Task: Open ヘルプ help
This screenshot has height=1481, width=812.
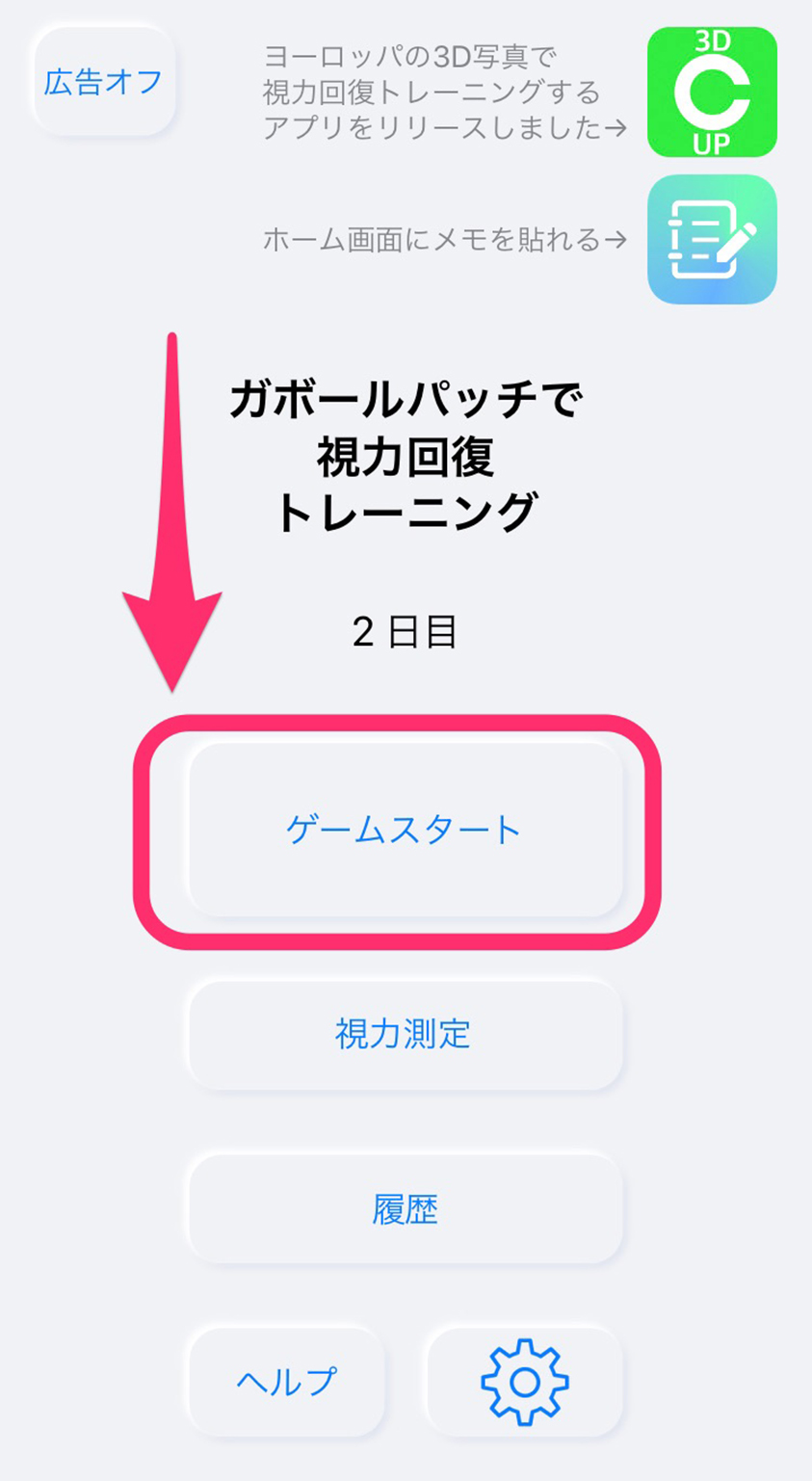Action: coord(286,1381)
